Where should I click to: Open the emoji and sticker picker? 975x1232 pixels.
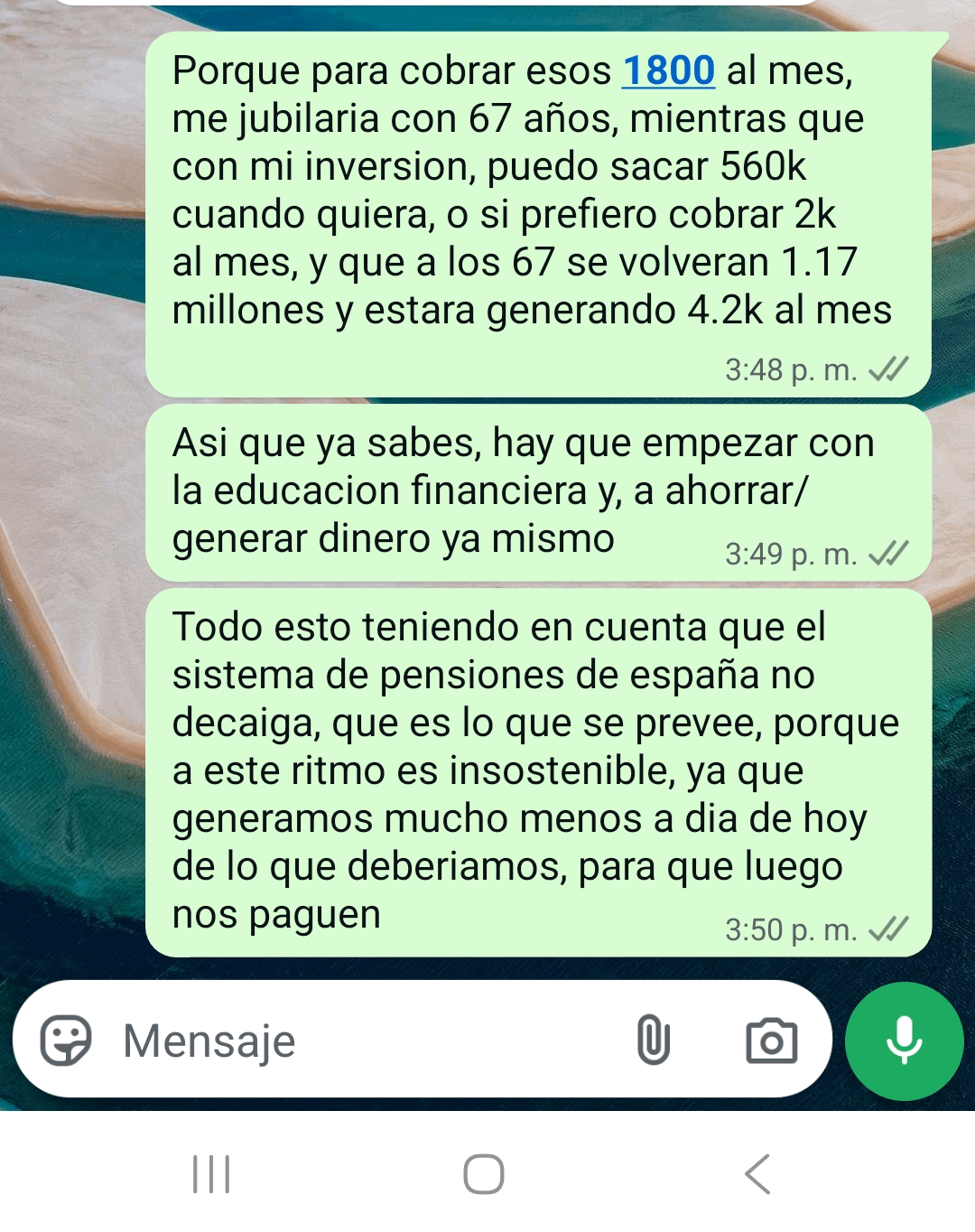coord(66,1041)
